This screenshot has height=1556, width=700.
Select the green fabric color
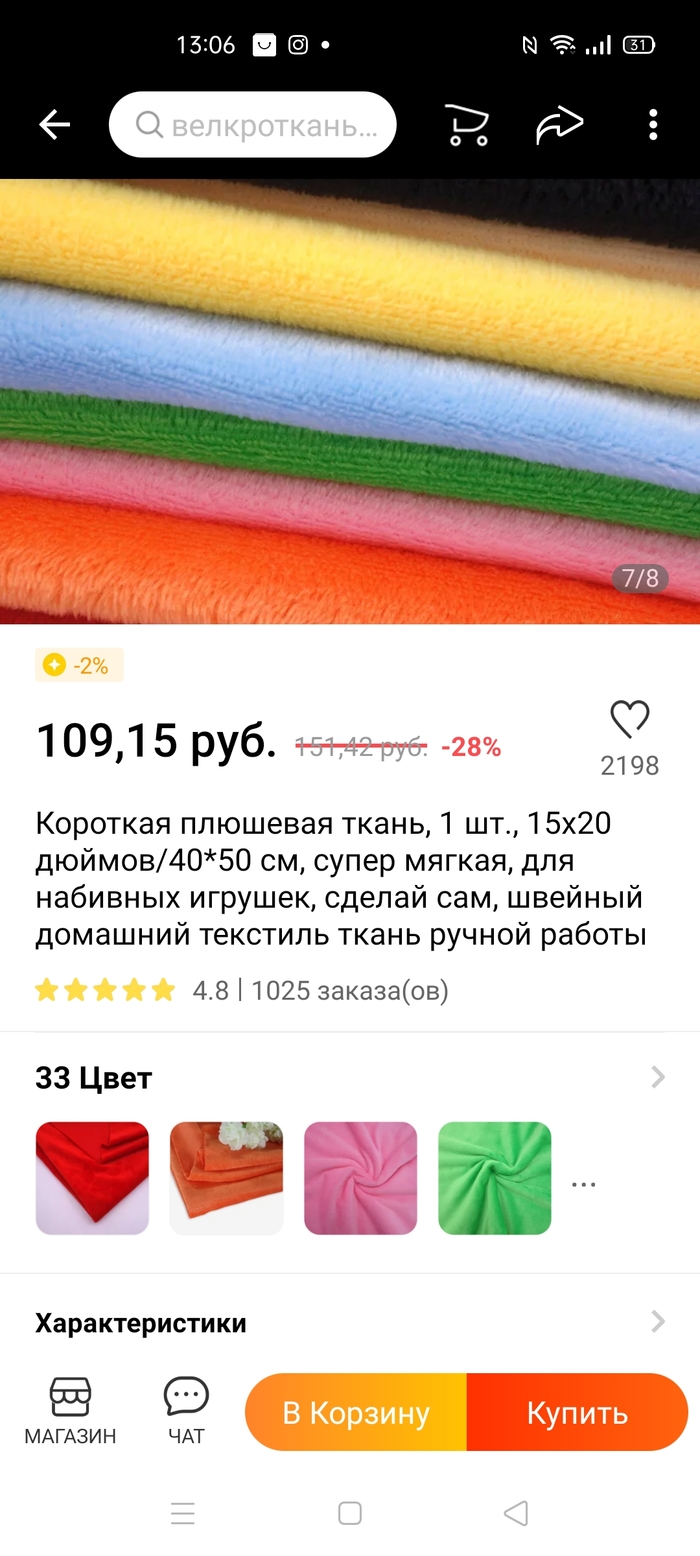click(x=494, y=1178)
